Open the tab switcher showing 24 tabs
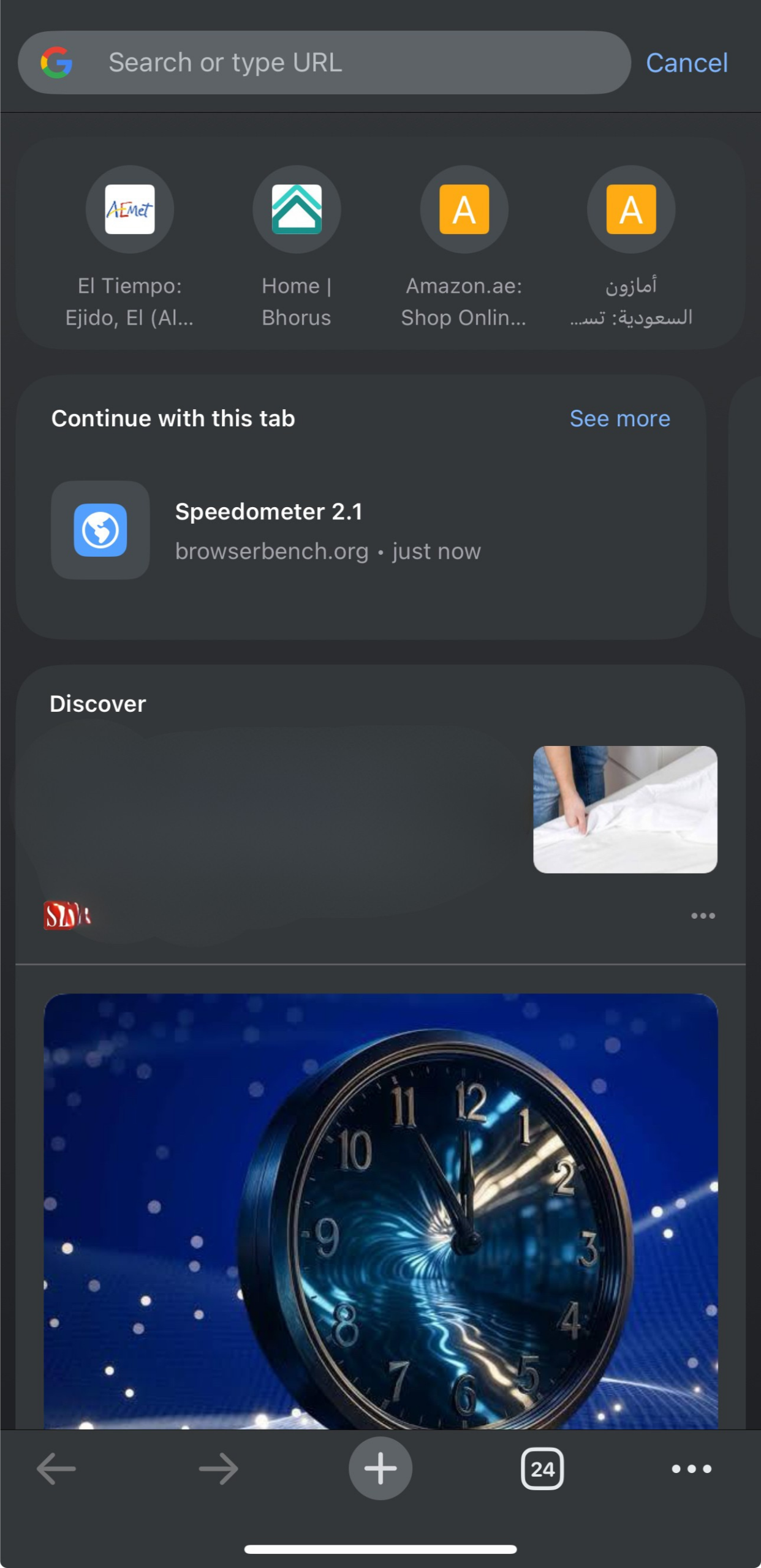 point(543,1468)
